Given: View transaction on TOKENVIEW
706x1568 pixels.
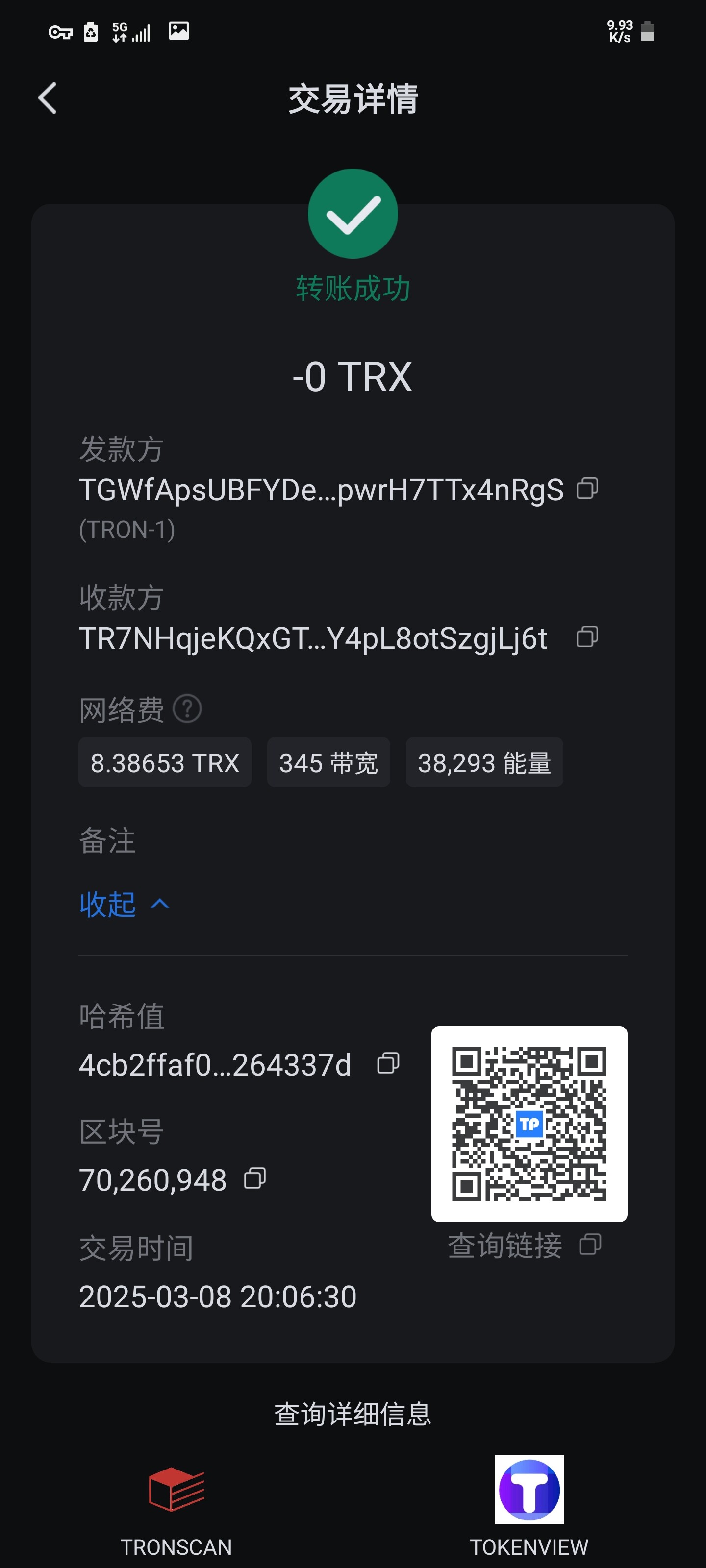Looking at the screenshot, I should (x=529, y=1503).
